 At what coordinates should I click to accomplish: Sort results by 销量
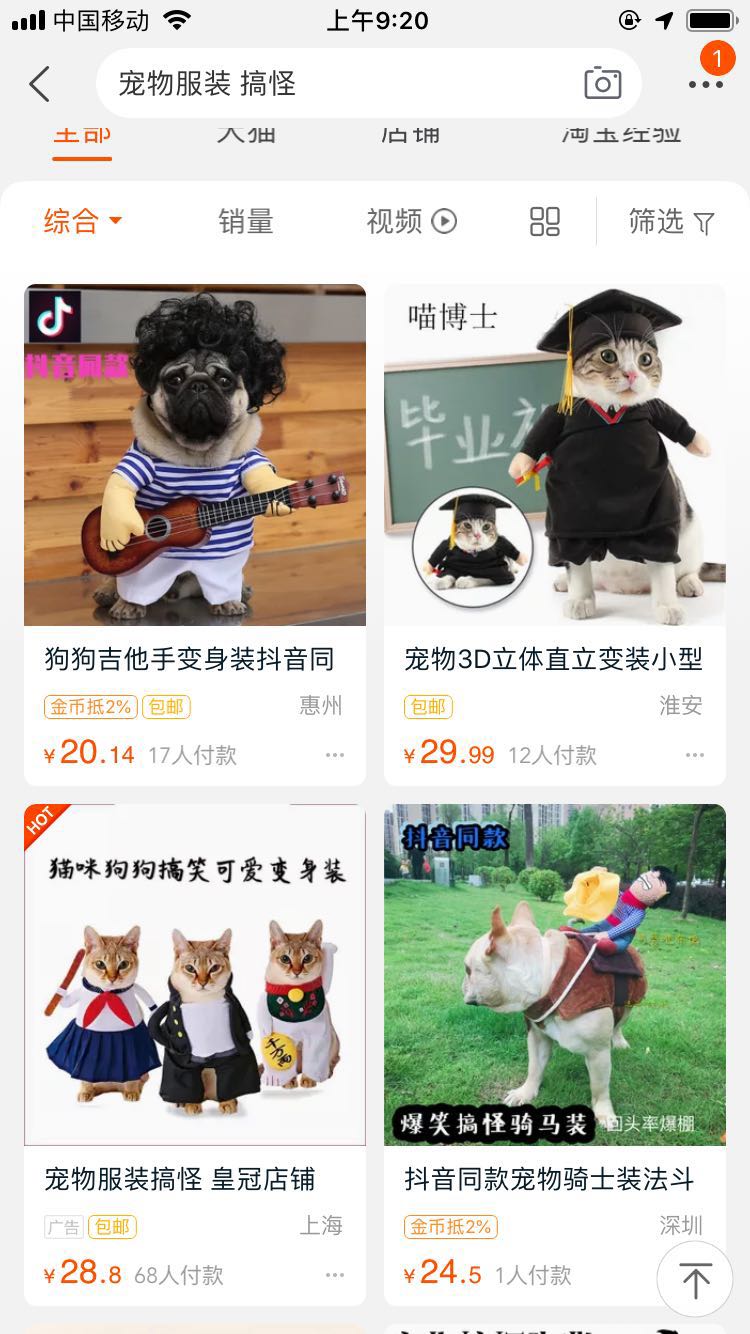[x=245, y=221]
